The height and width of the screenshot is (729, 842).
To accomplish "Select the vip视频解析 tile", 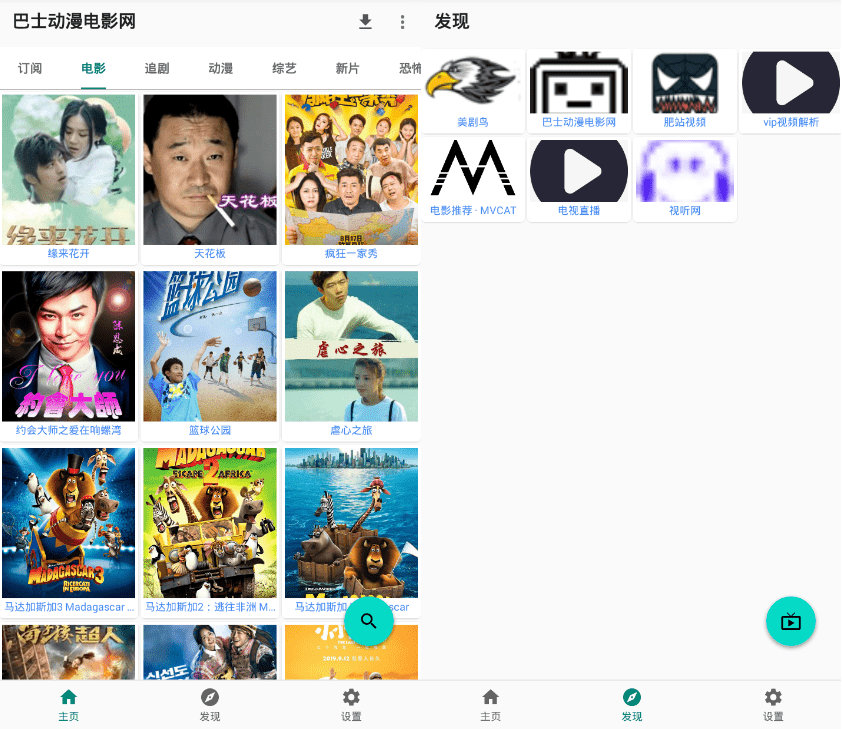I will click(x=791, y=90).
